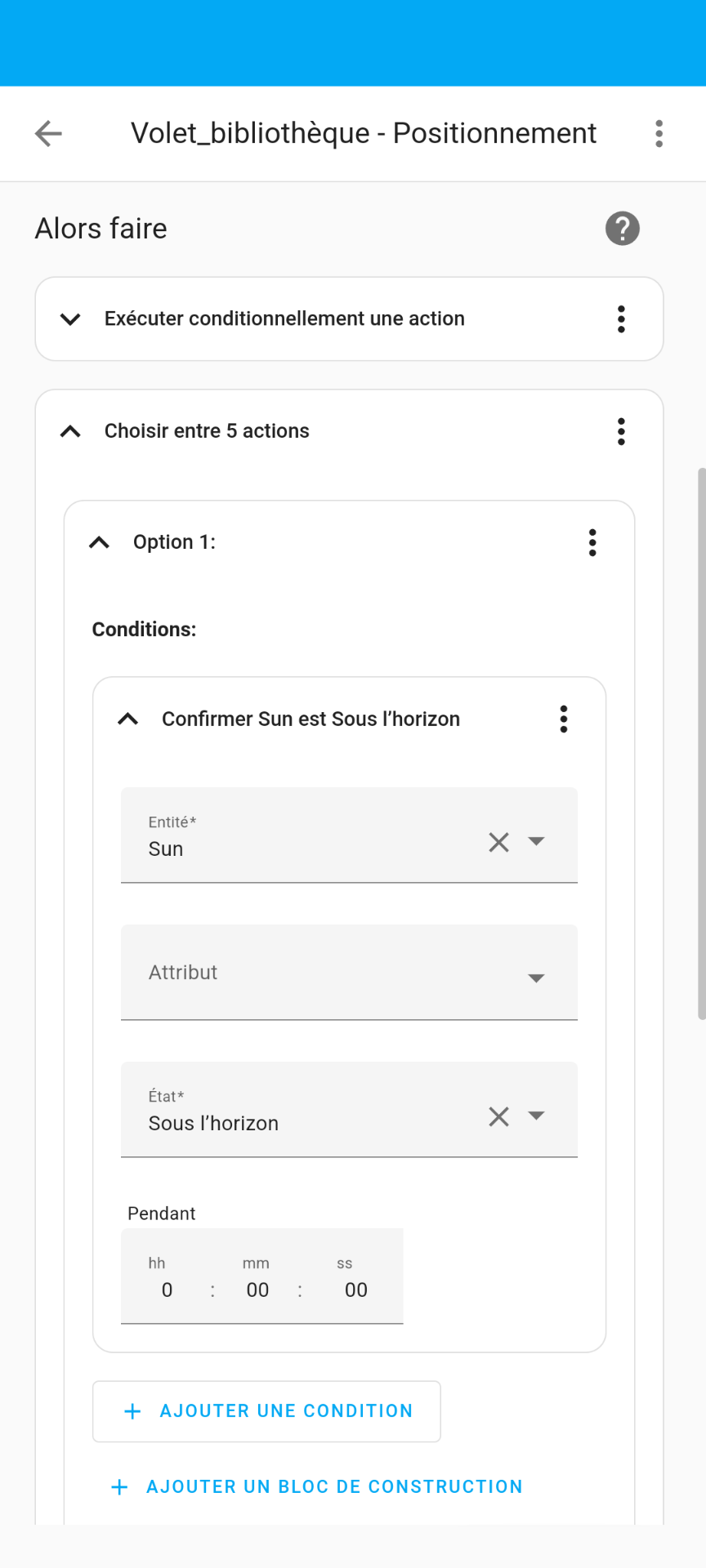Collapse Confirmer Sun est Sous l'horizon condition

(x=127, y=719)
